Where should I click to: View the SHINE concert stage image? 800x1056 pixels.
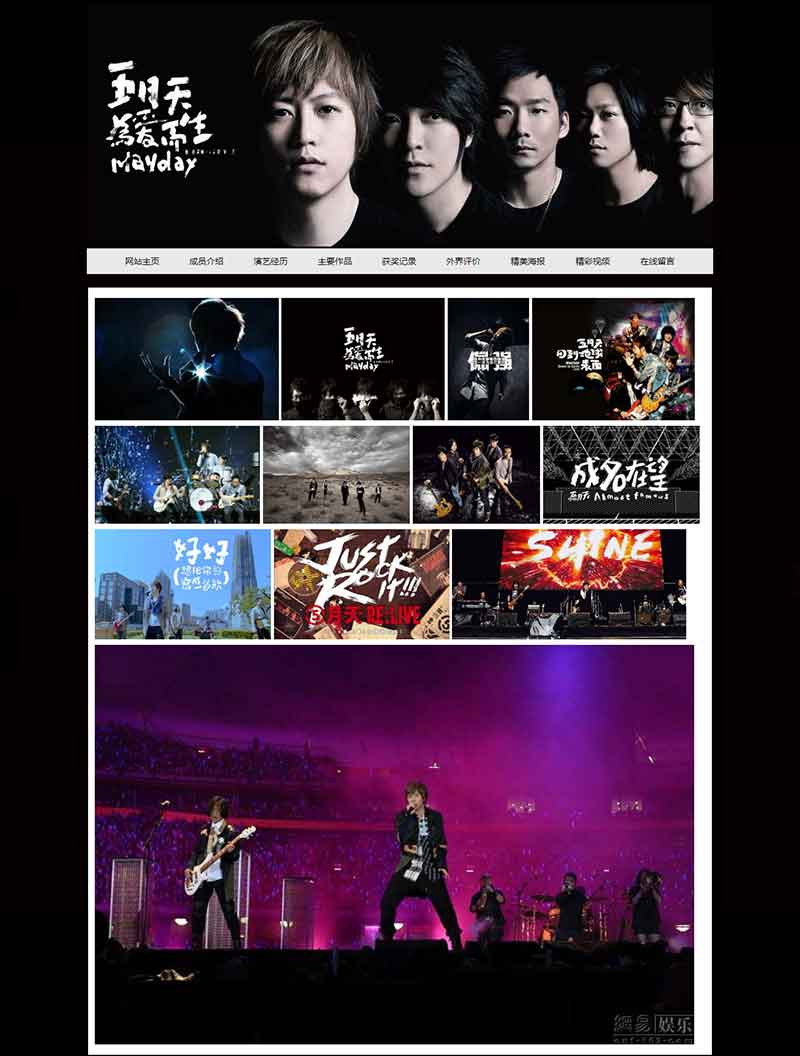[569, 584]
